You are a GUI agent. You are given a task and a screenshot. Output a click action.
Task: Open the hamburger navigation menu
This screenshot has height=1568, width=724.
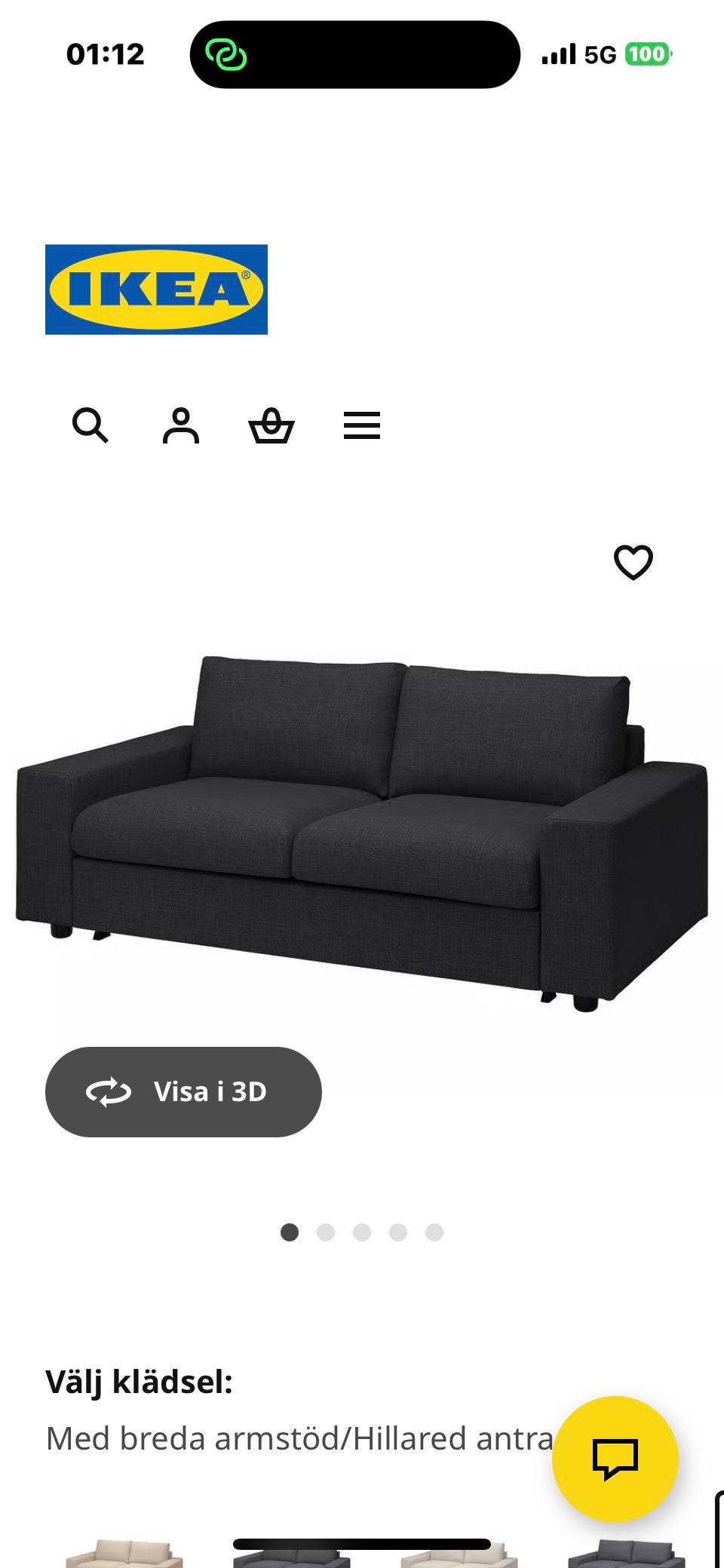(361, 425)
